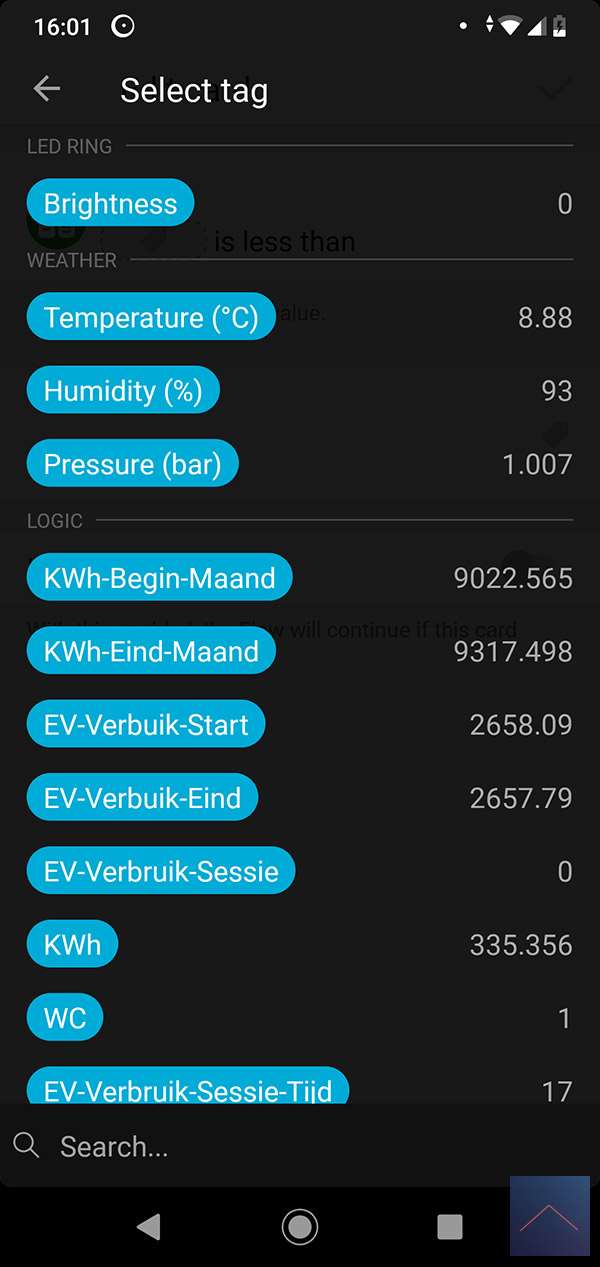This screenshot has height=1267, width=600.
Task: Select the KWh-Eind-Maand tag
Action: point(151,652)
